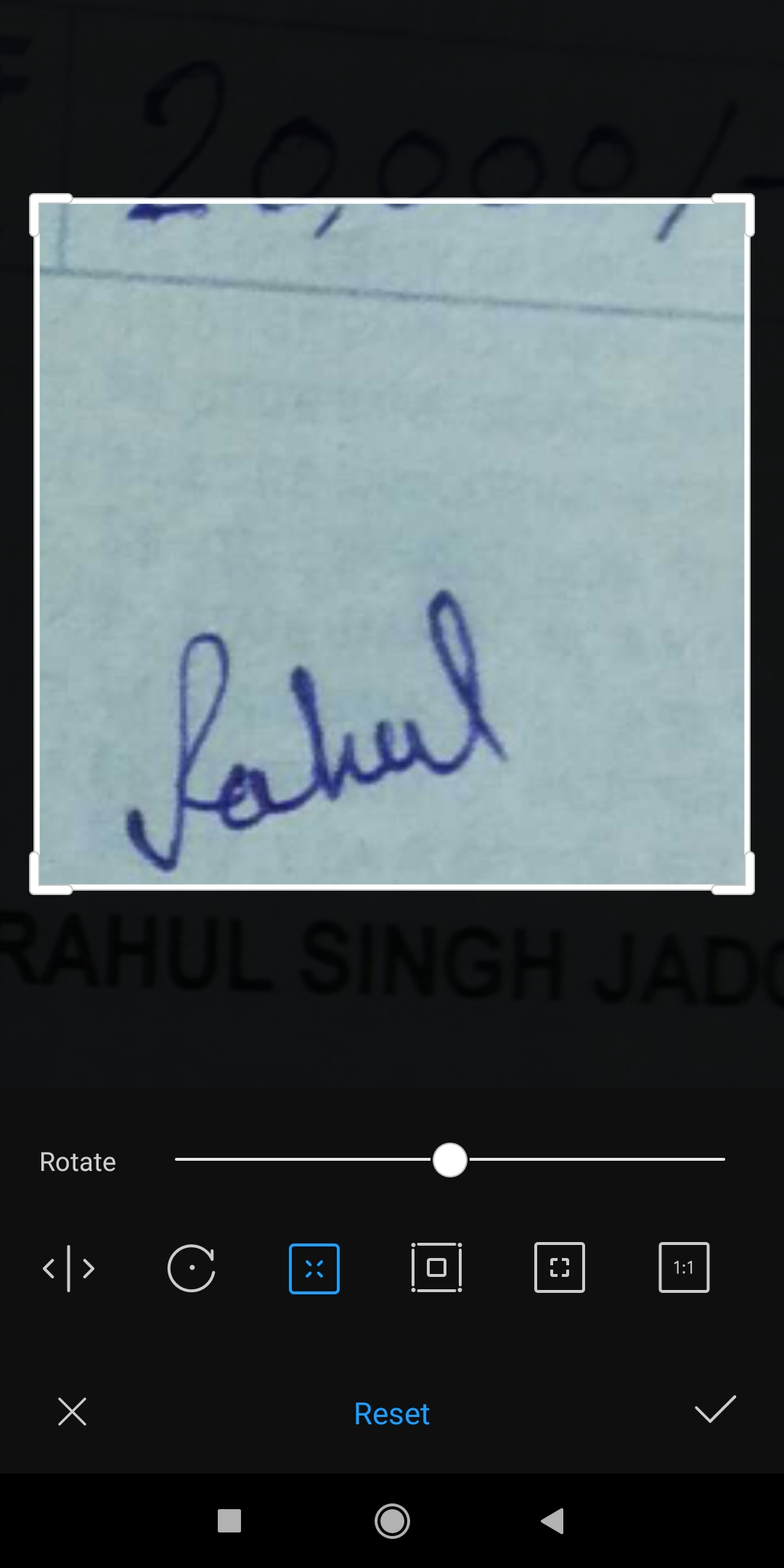Cancel editing with the X icon
784x1568 pixels.
[x=72, y=1412]
